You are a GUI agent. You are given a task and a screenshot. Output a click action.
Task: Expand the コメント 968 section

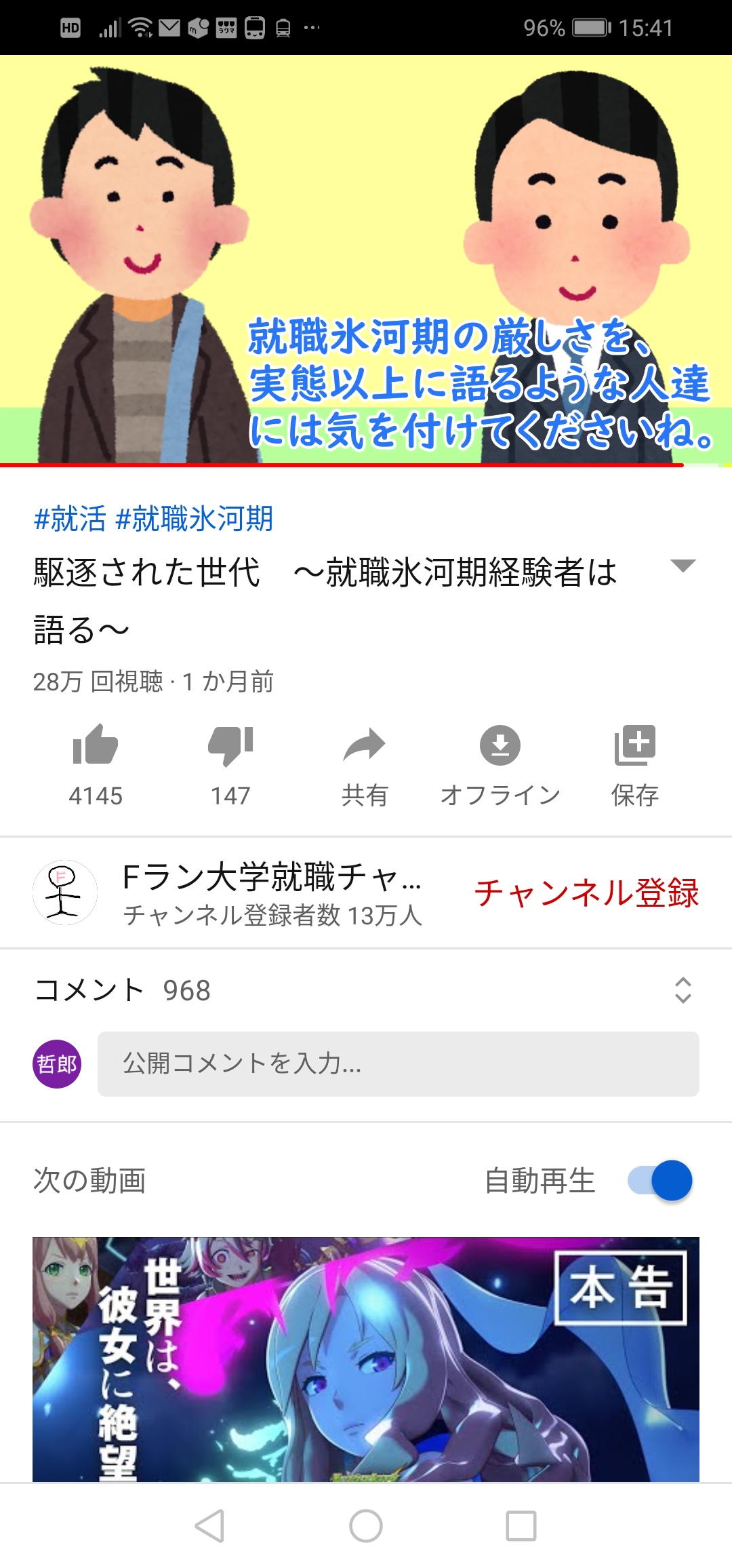click(683, 990)
